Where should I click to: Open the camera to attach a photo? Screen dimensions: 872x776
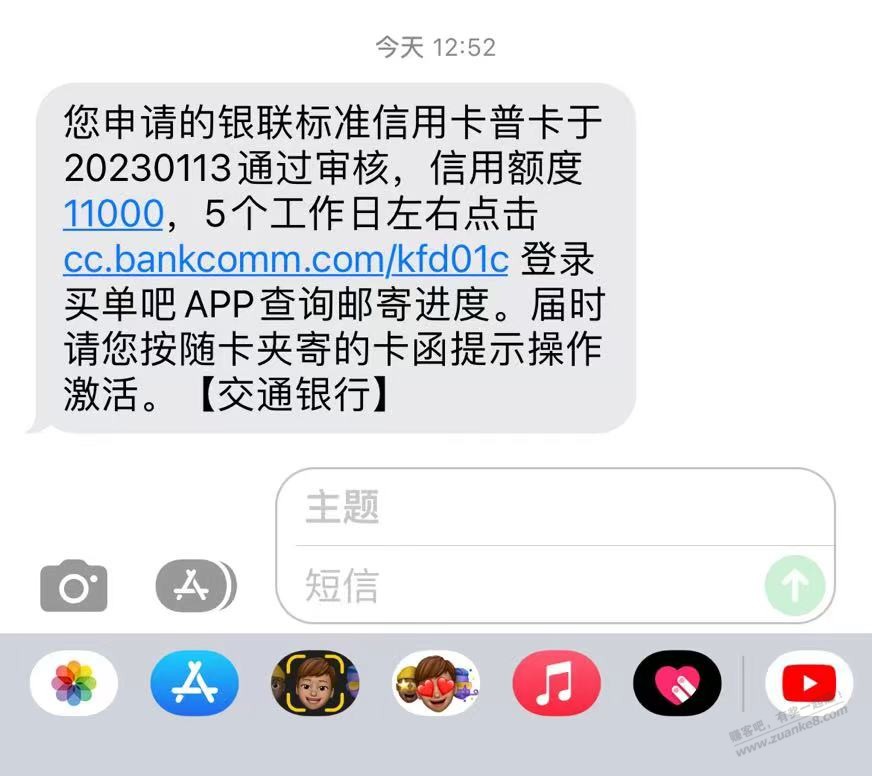point(73,586)
